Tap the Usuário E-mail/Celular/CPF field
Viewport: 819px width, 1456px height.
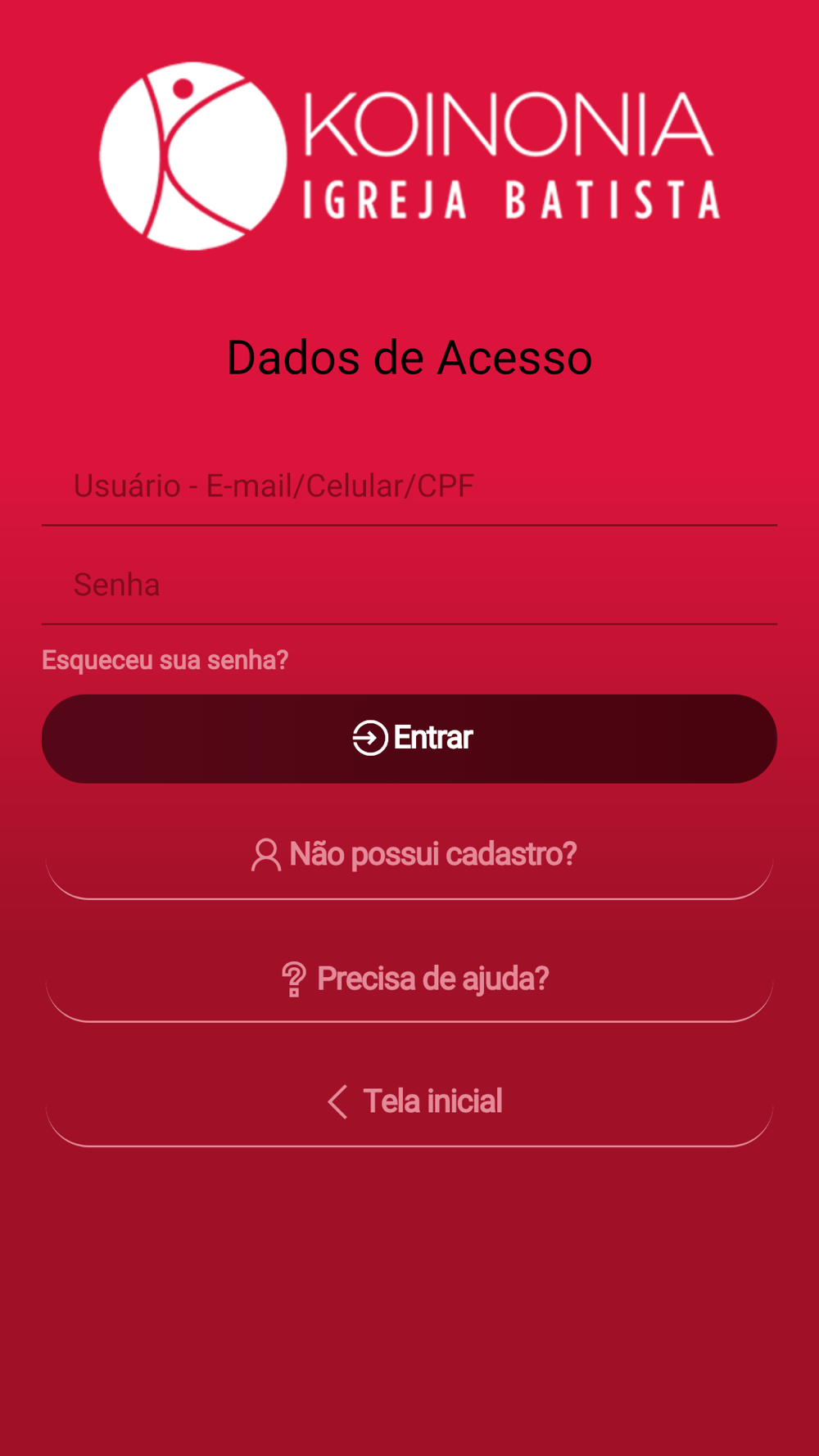pos(409,486)
